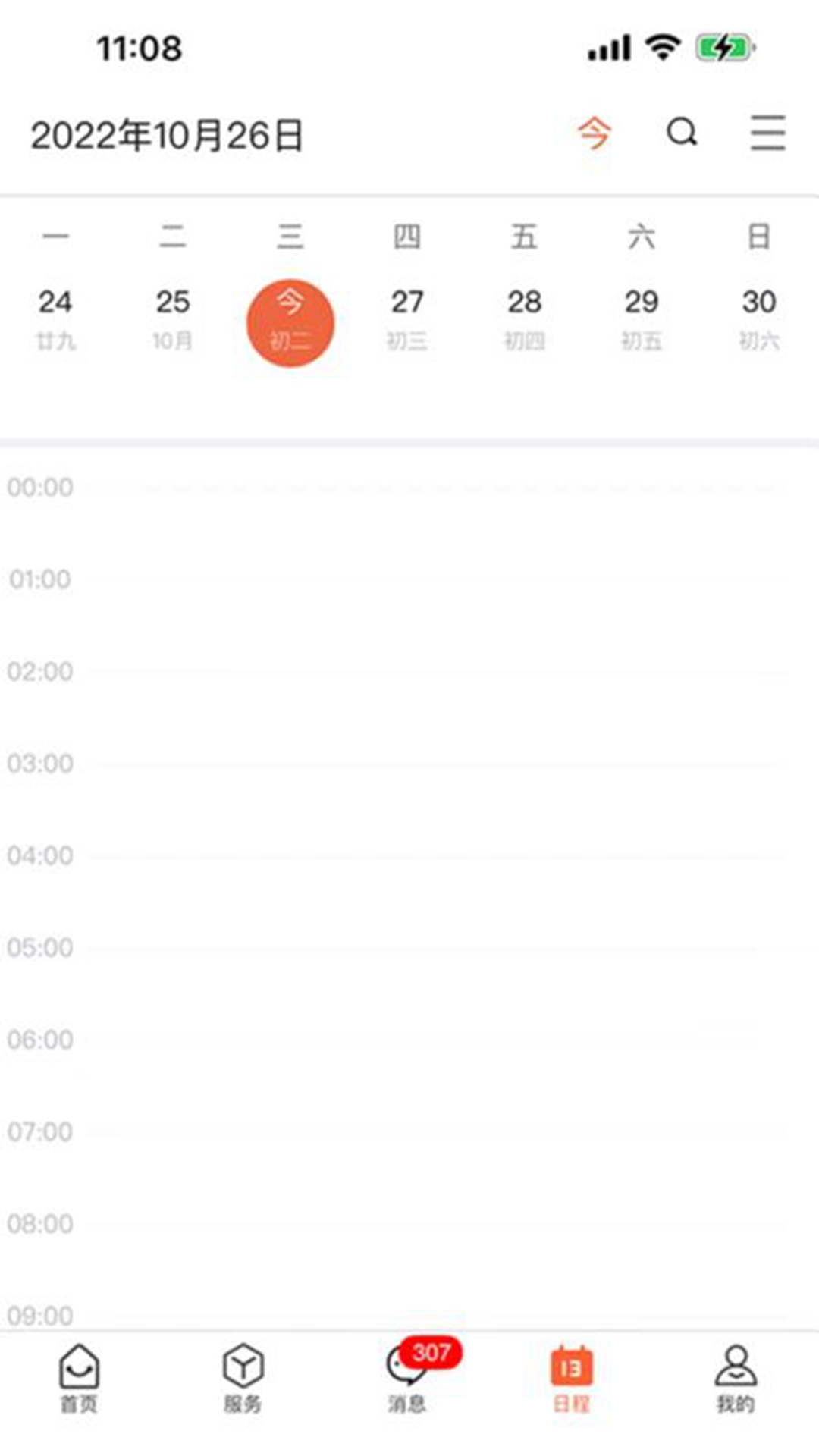The width and height of the screenshot is (819, 1456).
Task: Select Thursday the 27th
Action: (407, 320)
